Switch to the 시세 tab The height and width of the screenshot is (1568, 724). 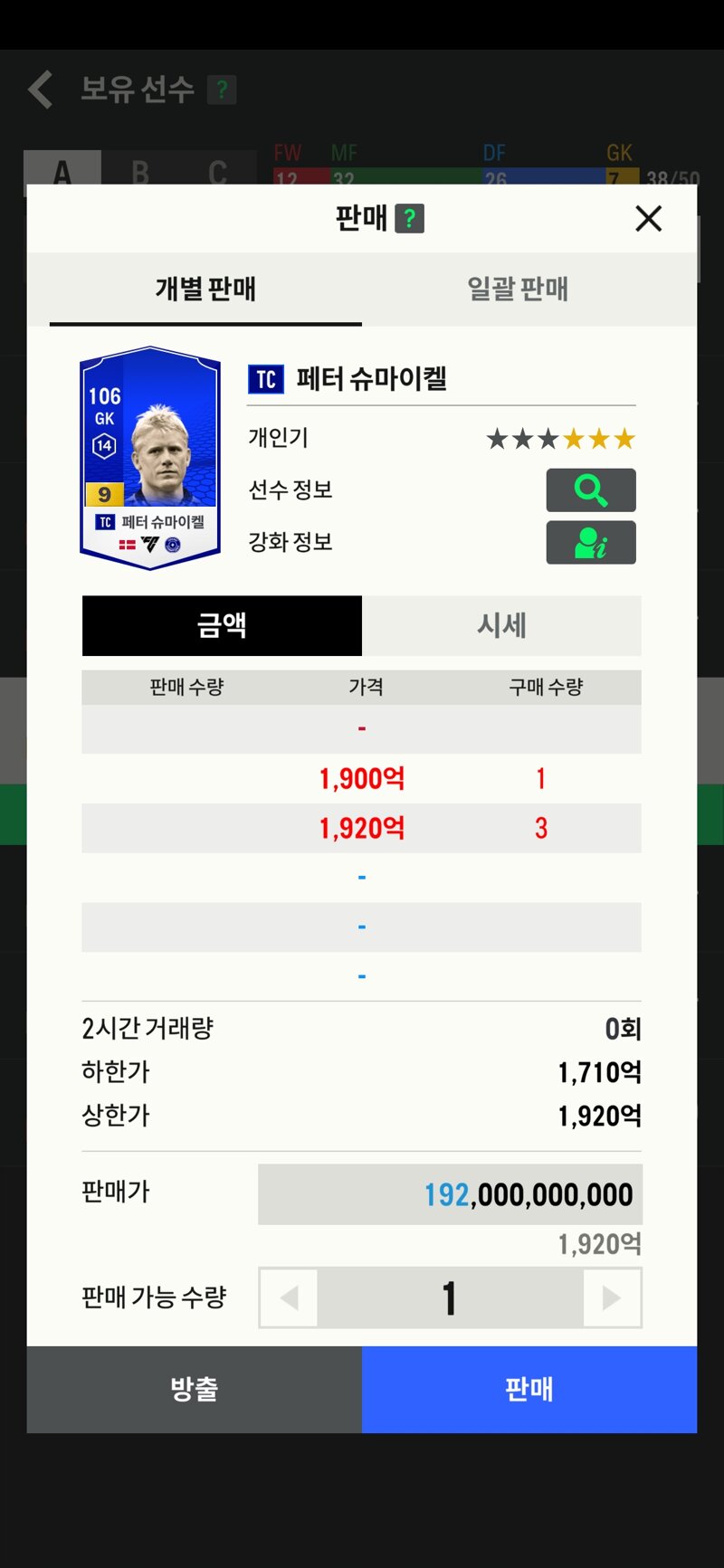[501, 625]
